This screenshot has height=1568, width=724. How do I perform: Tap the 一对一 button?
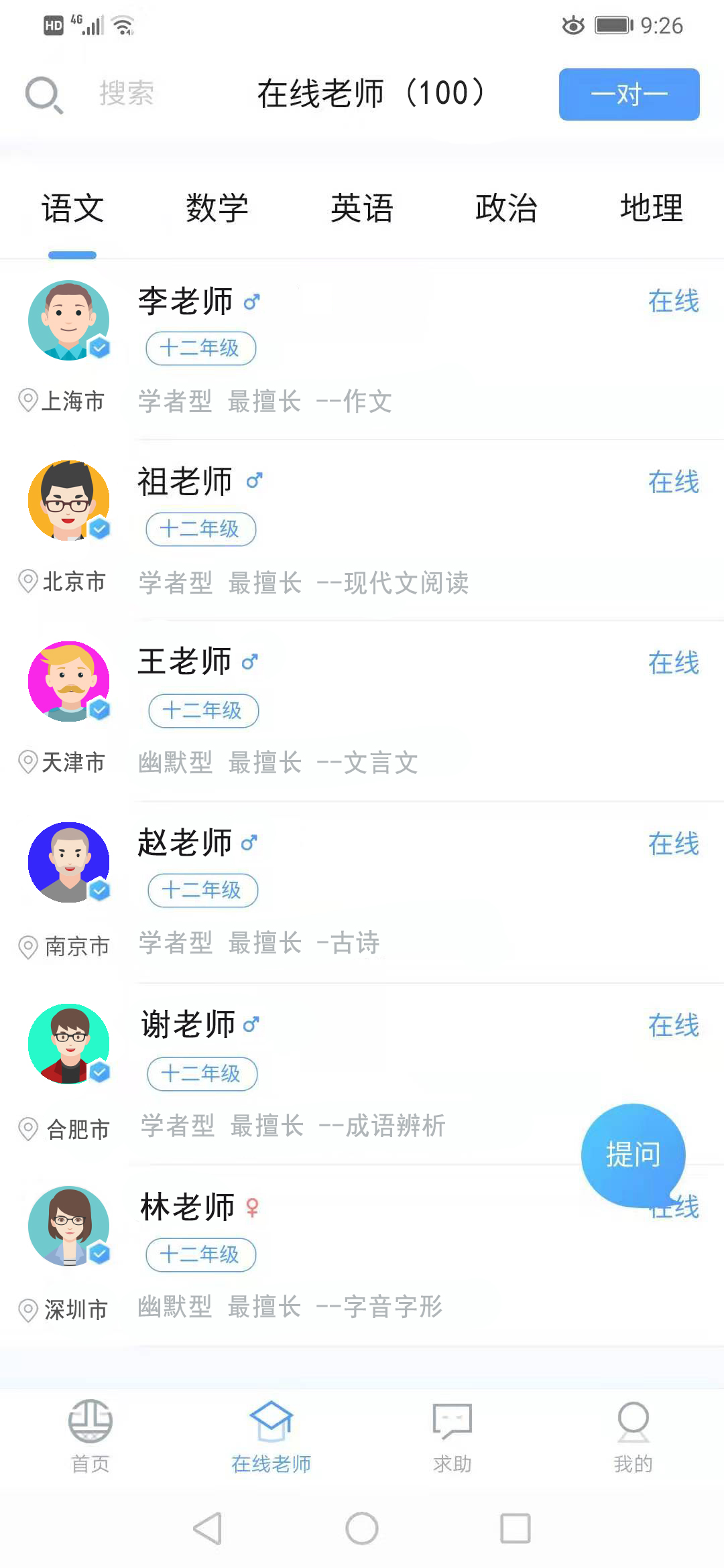coord(628,94)
